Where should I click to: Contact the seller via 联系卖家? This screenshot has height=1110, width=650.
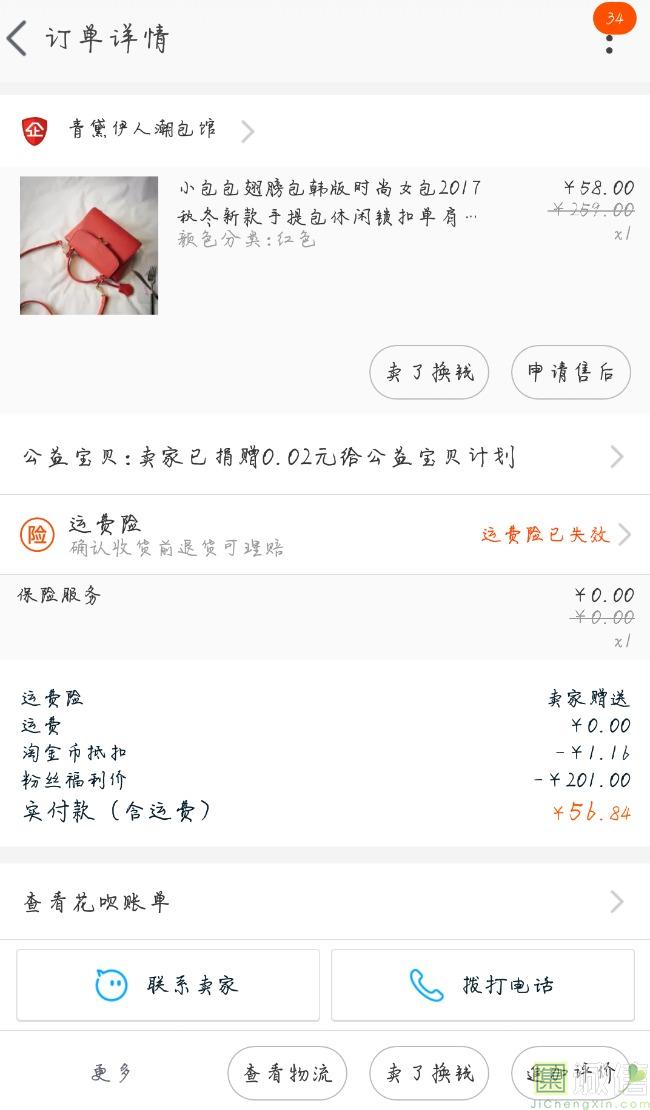click(x=168, y=985)
